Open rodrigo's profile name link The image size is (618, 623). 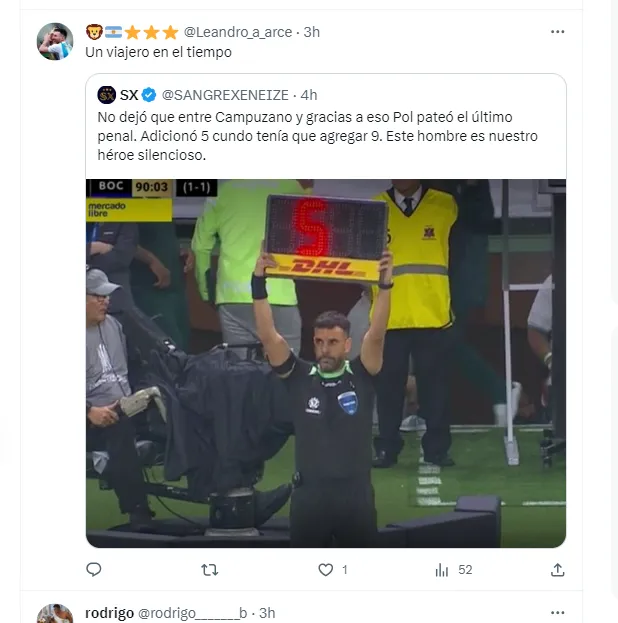point(109,612)
